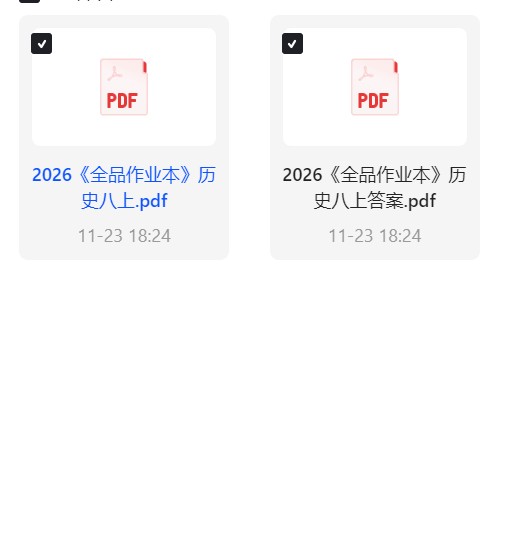
Task: Open the 2026《全品作业本》历史八上.pdf link
Action: click(124, 187)
